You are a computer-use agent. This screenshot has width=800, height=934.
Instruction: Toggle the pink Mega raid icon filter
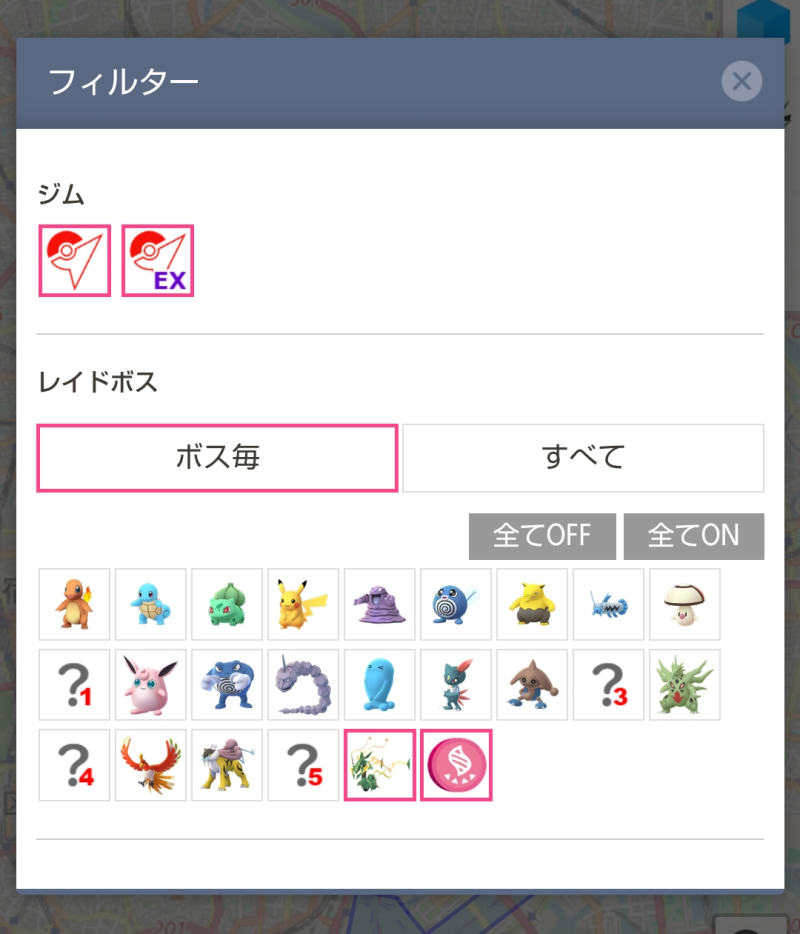(x=456, y=766)
